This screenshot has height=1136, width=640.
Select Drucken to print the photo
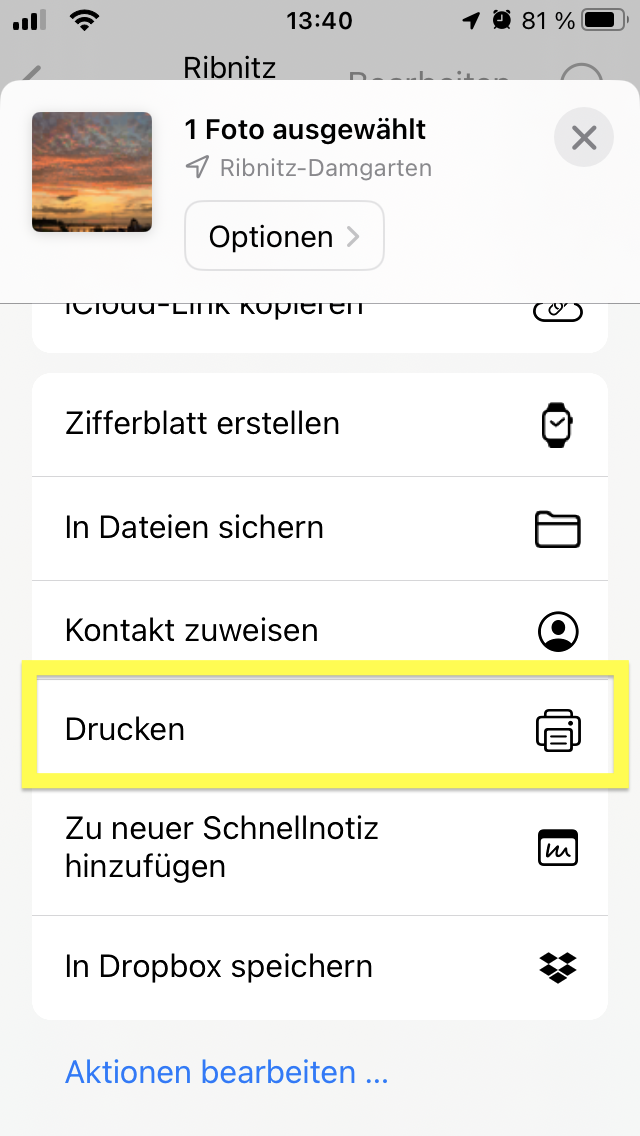point(320,730)
